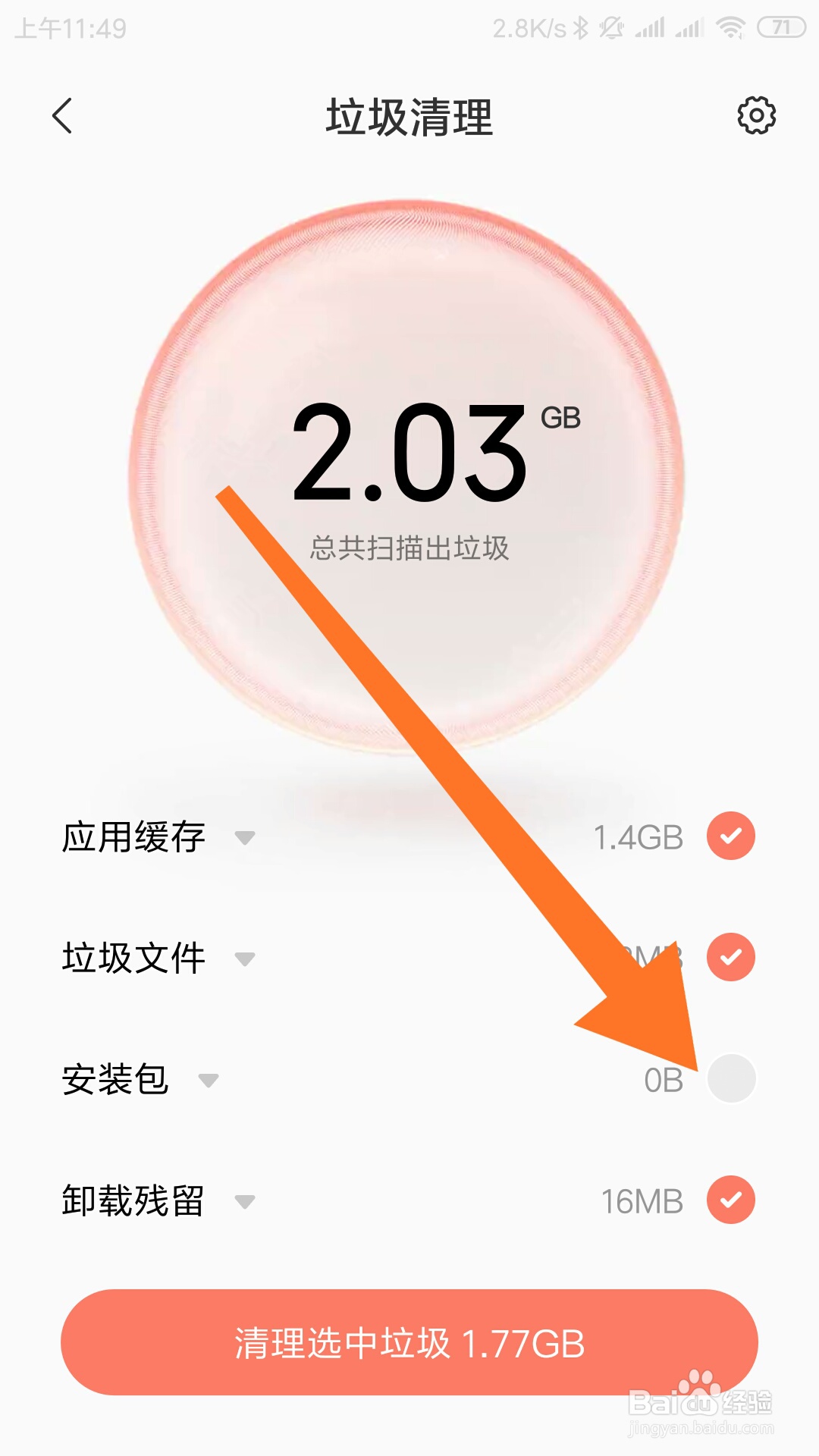819x1456 pixels.
Task: Expand the 卸载残留 category details
Action: pyautogui.click(x=244, y=1203)
